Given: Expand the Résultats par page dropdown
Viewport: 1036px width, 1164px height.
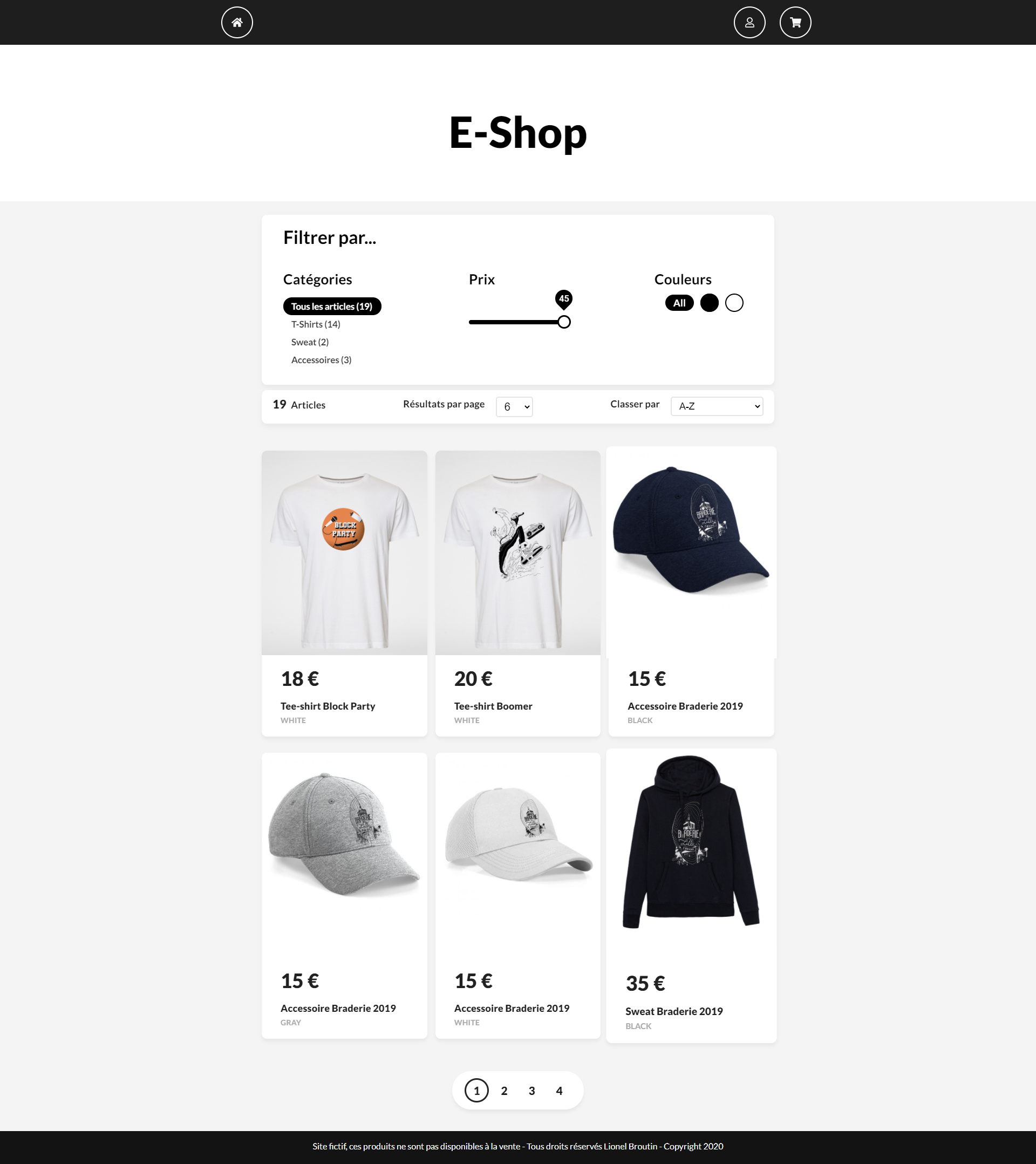Looking at the screenshot, I should (514, 406).
